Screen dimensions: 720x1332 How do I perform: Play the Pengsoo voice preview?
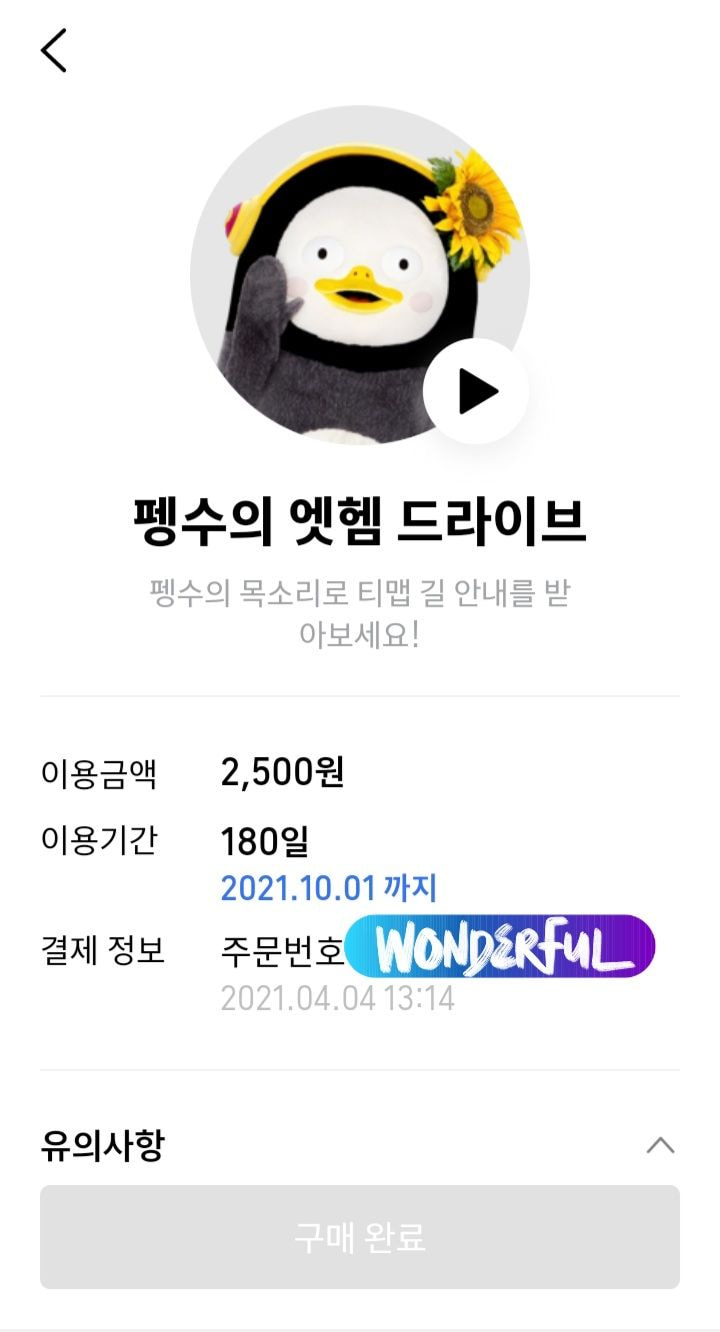(x=476, y=392)
